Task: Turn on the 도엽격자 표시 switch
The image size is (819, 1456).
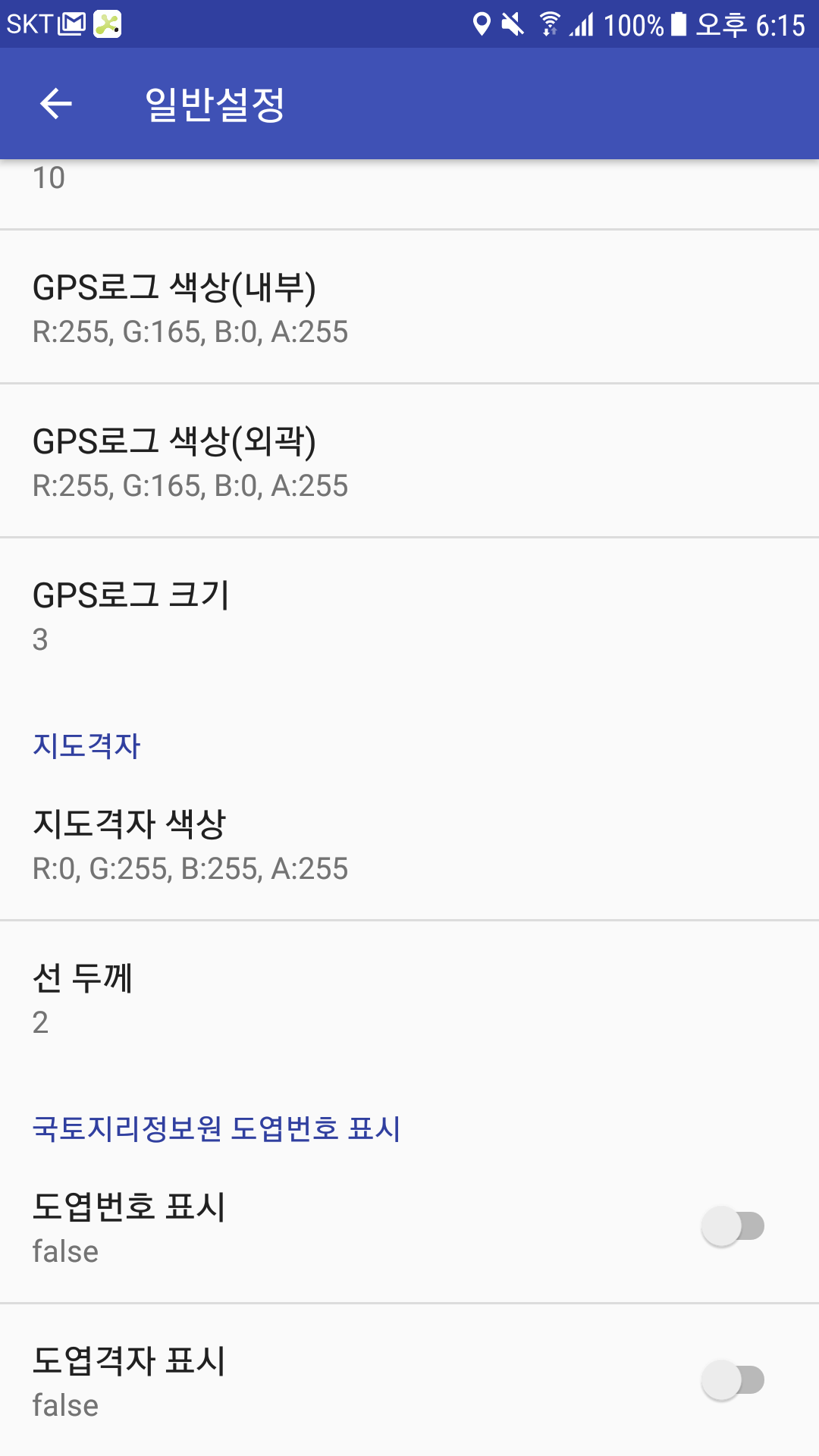Action: (x=733, y=1380)
